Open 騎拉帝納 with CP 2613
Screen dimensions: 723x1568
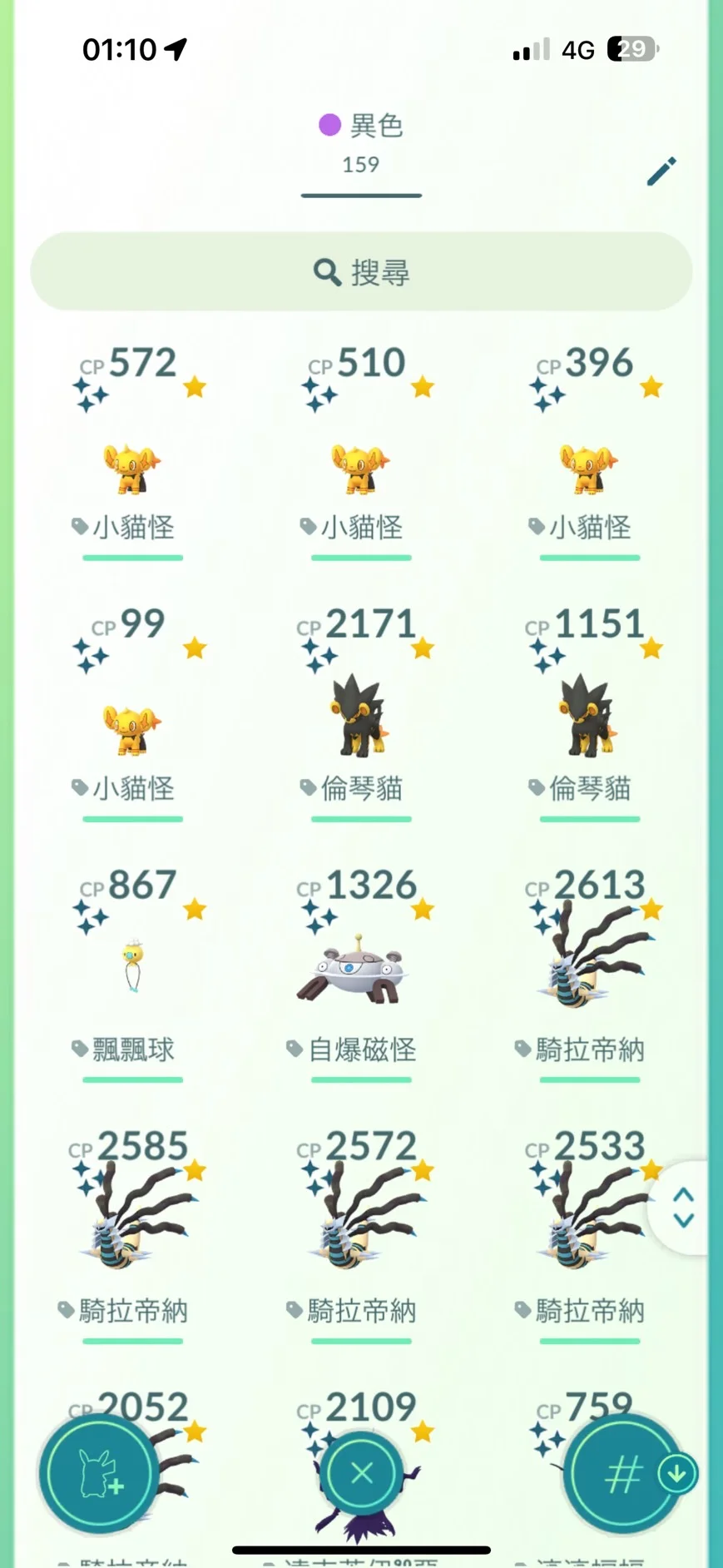click(x=589, y=965)
